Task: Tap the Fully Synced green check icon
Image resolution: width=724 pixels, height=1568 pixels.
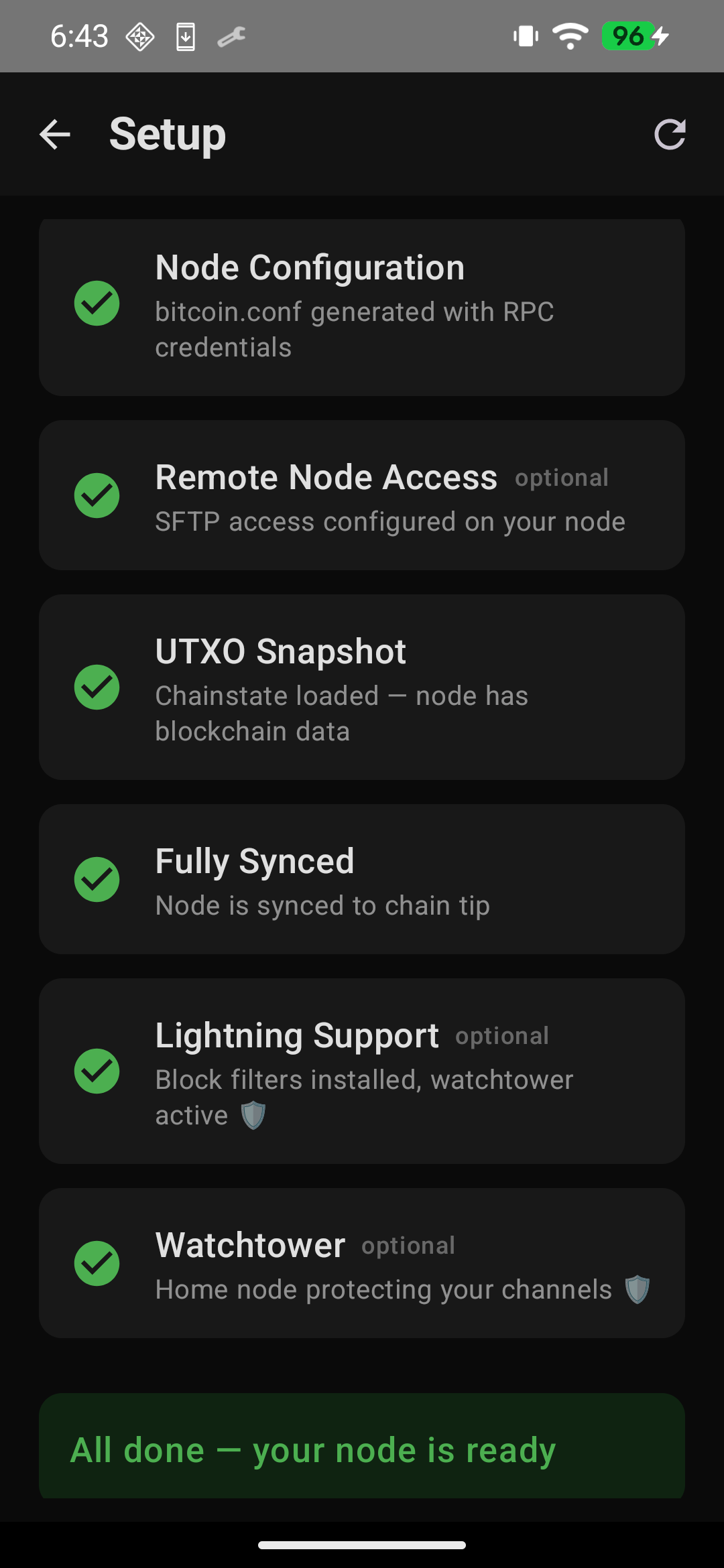Action: click(97, 879)
